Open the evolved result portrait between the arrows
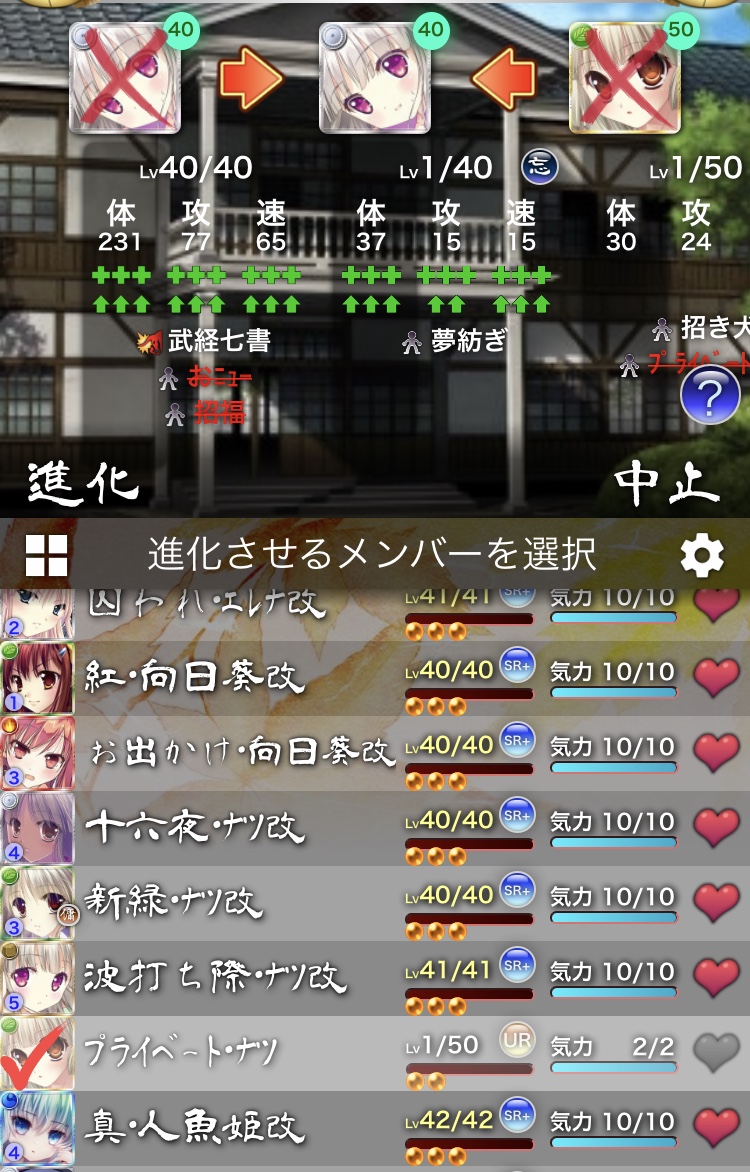Screen dimensions: 750x1172 (375, 78)
